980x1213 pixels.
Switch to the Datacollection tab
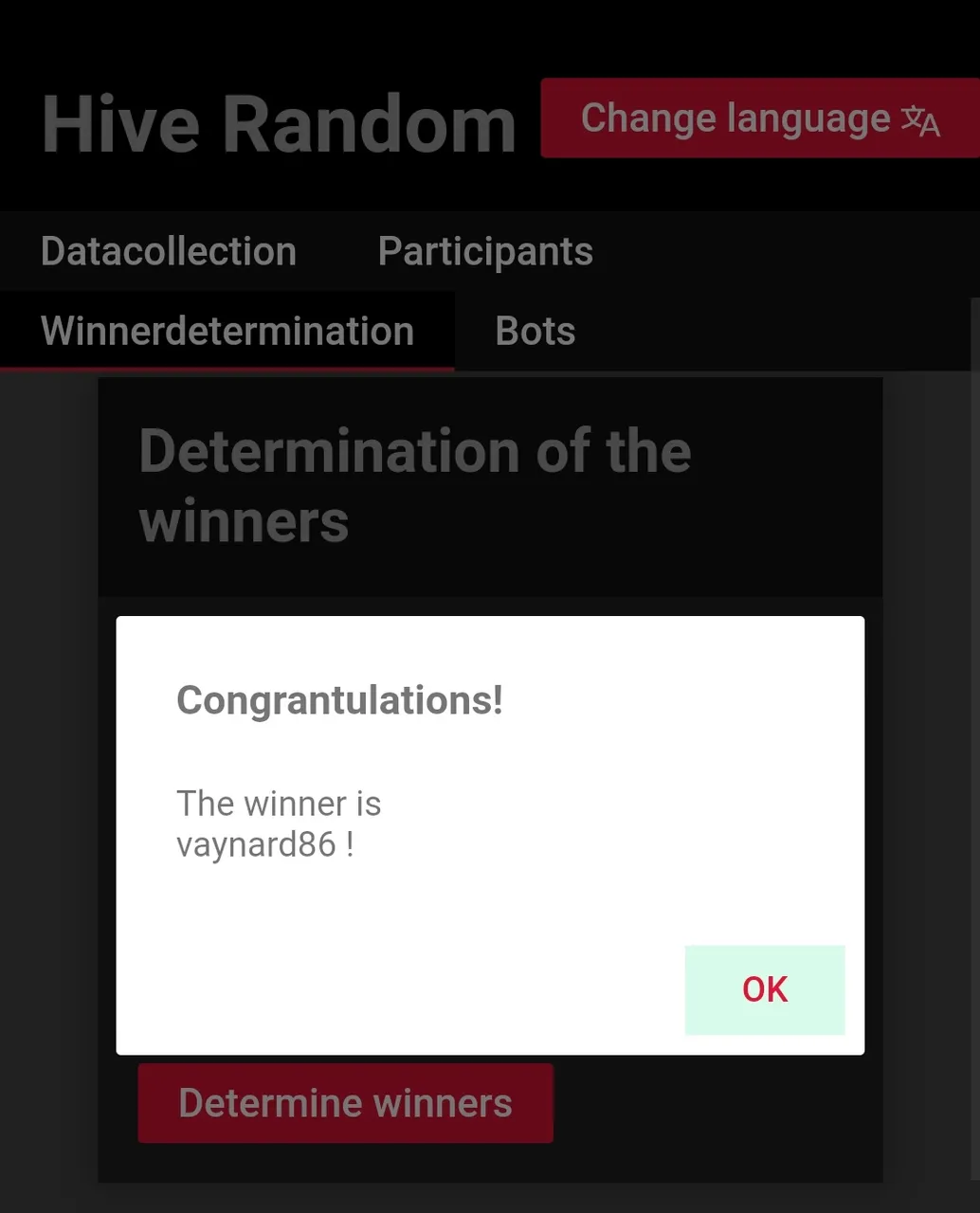coord(169,252)
